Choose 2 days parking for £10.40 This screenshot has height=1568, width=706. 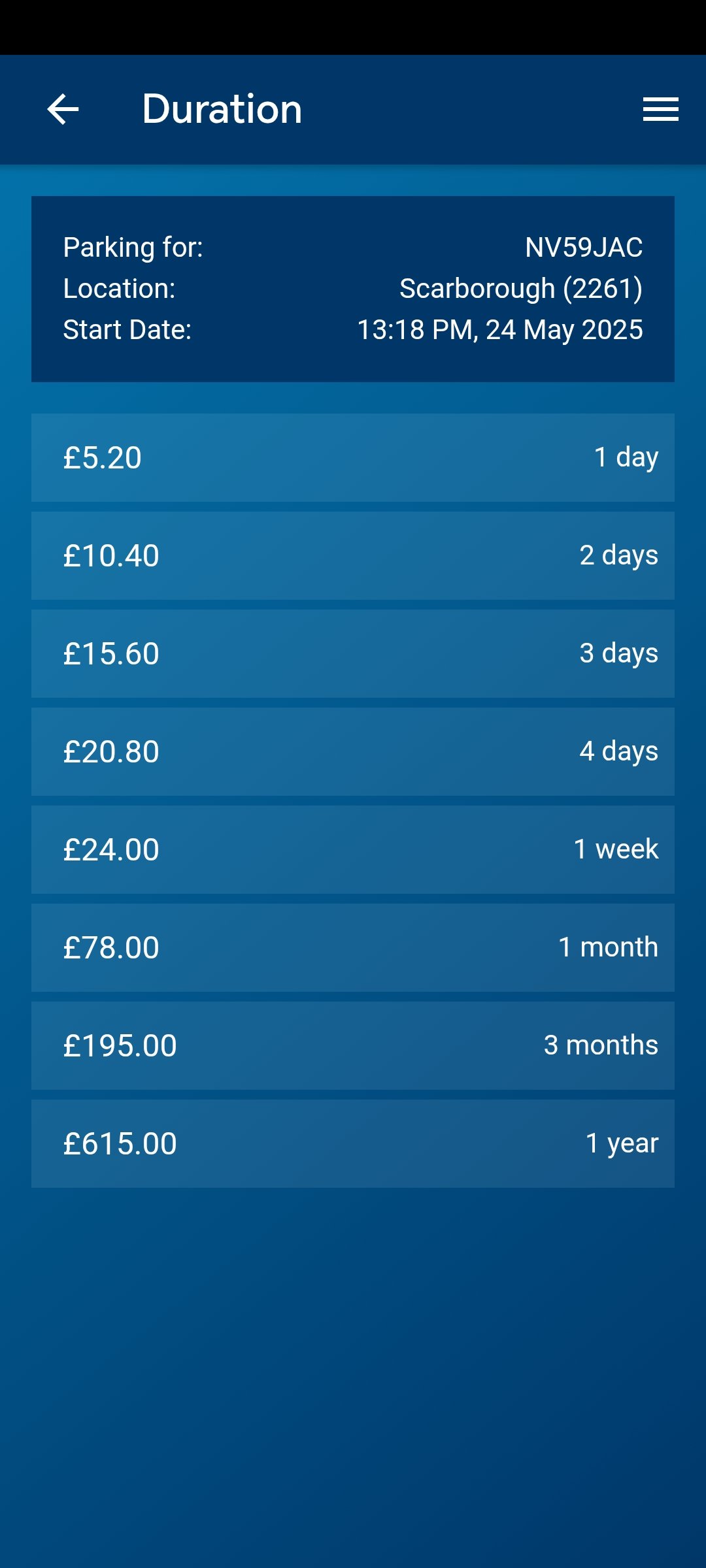(353, 555)
